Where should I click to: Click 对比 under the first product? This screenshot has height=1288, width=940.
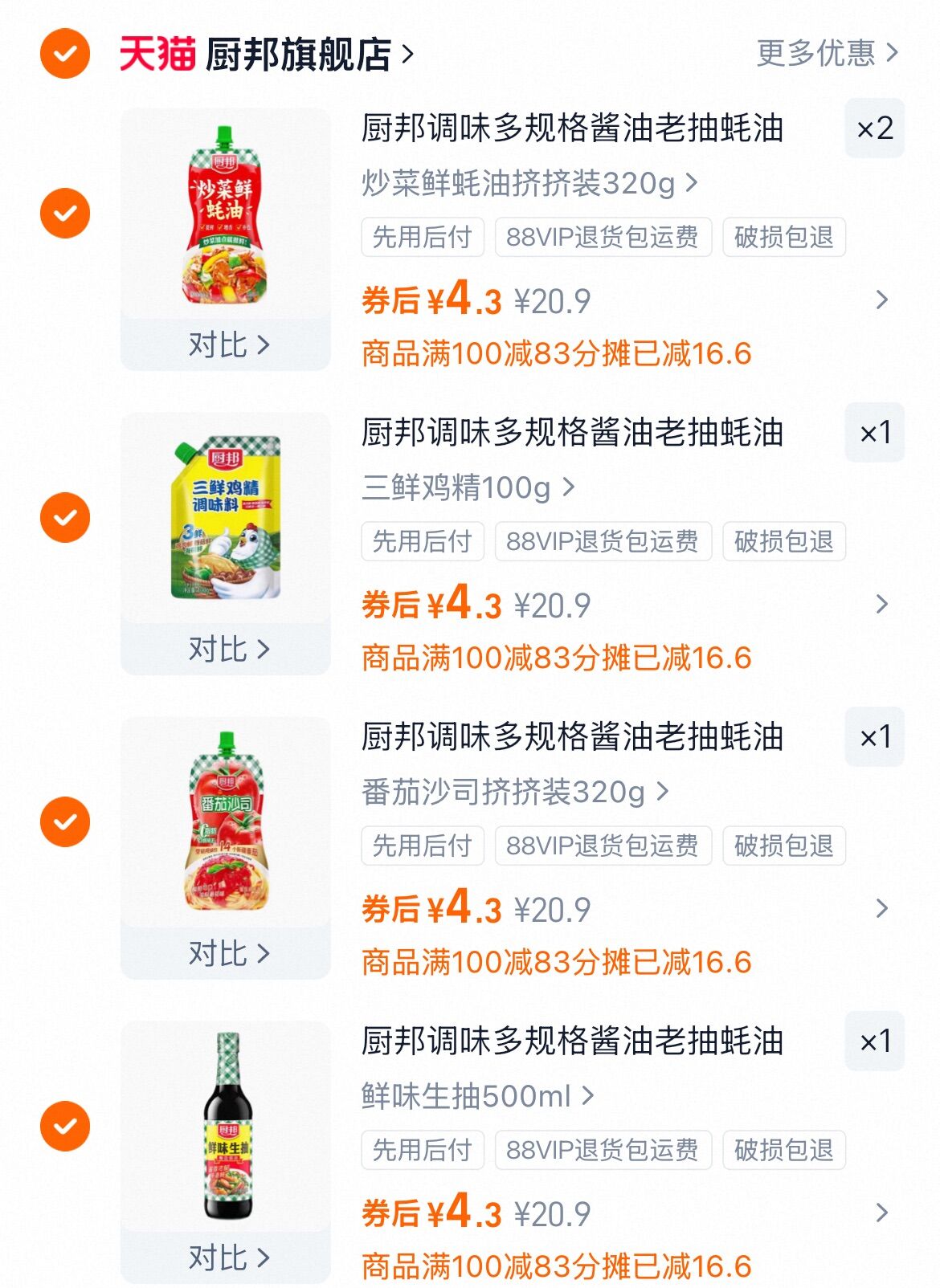tap(229, 344)
